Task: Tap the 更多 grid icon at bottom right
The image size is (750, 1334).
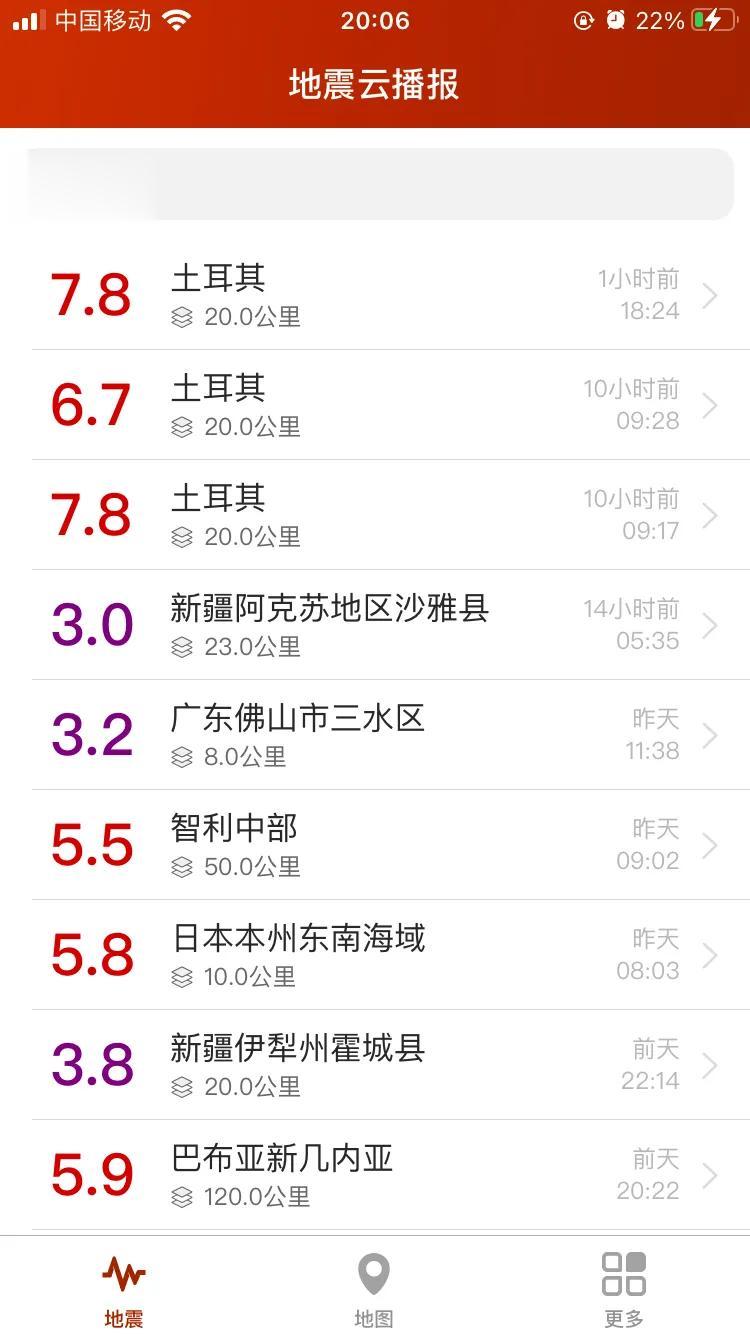Action: pyautogui.click(x=622, y=1273)
